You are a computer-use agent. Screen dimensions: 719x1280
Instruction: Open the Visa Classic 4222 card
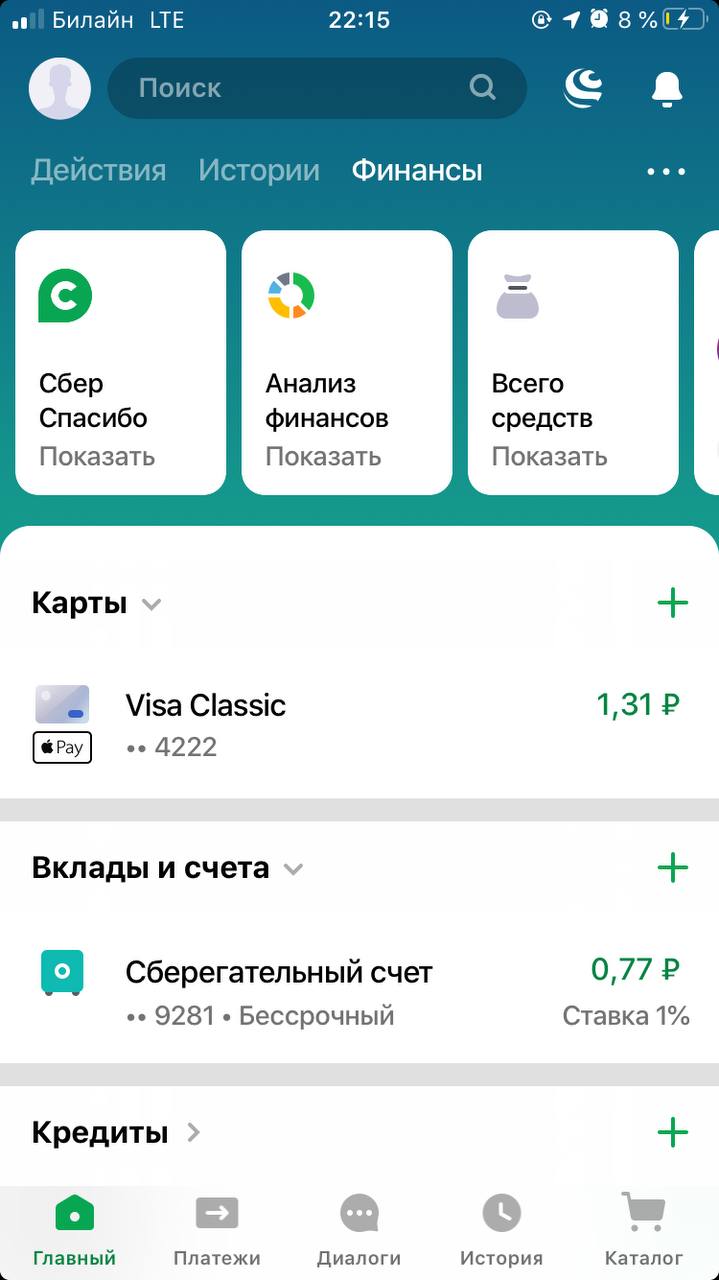point(359,724)
